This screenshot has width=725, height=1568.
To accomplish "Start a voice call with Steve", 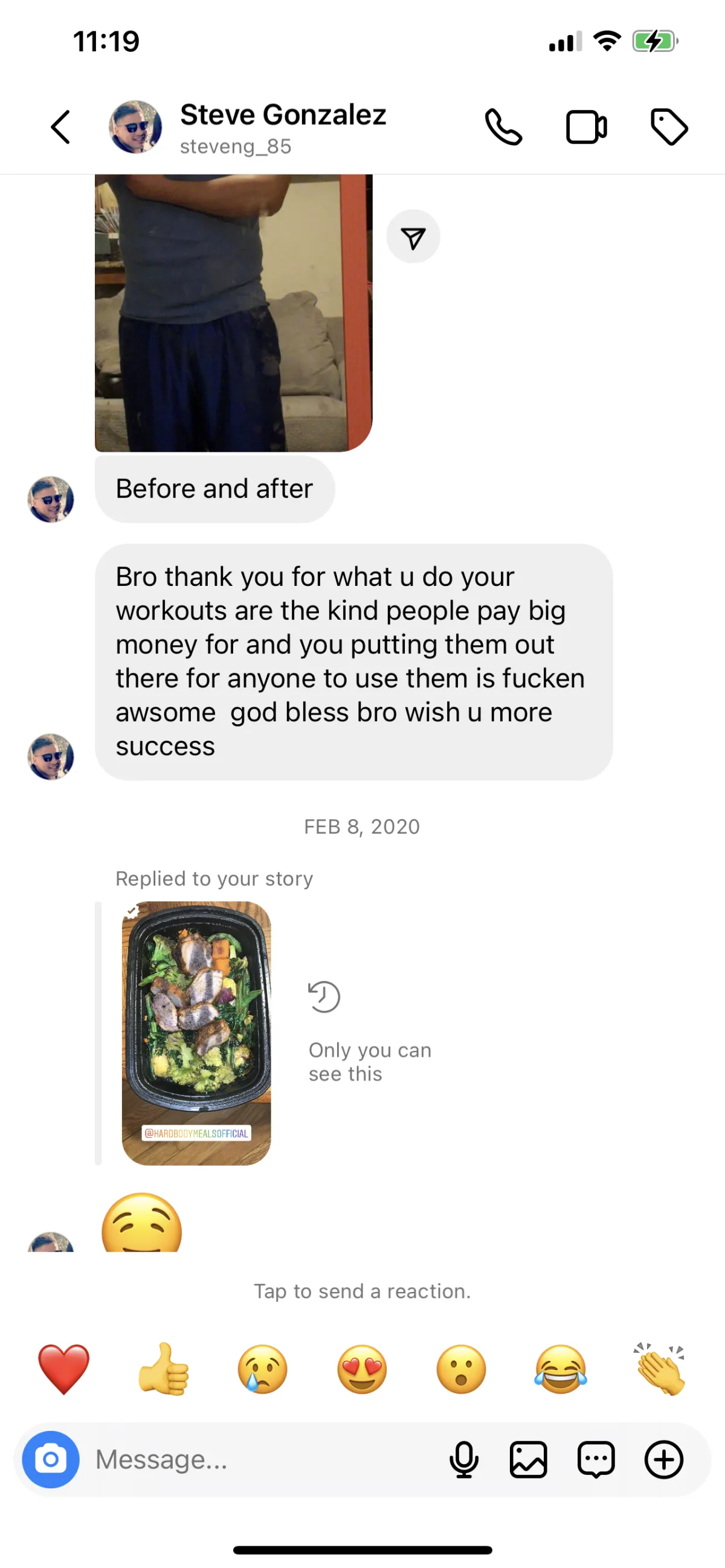I will [x=503, y=127].
